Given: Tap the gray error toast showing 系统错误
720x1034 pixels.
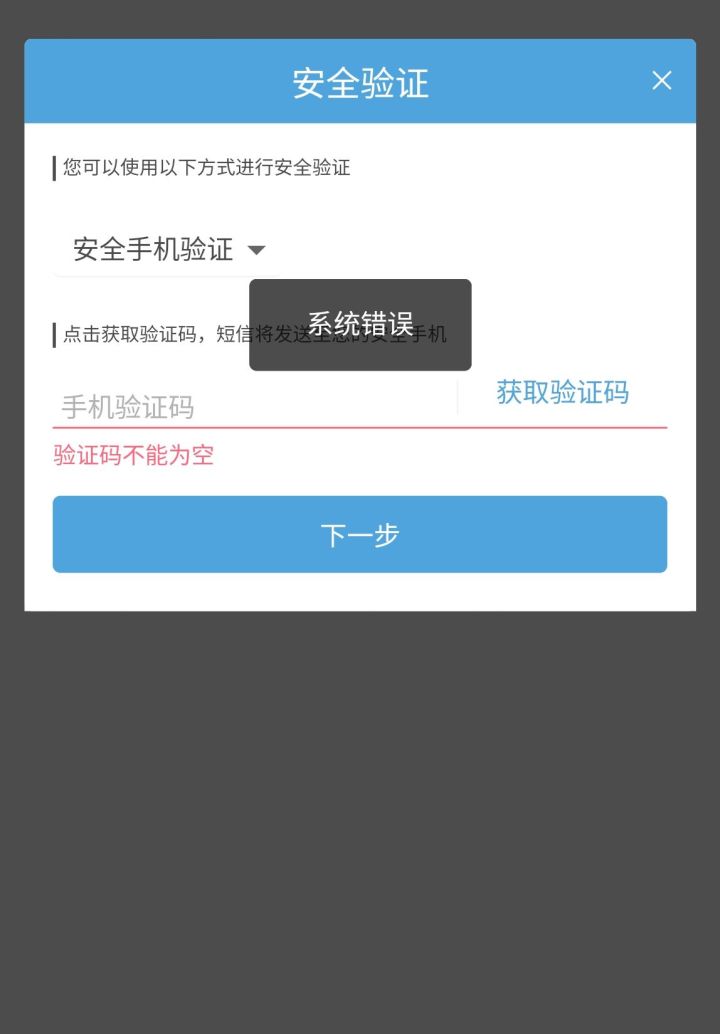Looking at the screenshot, I should (359, 324).
